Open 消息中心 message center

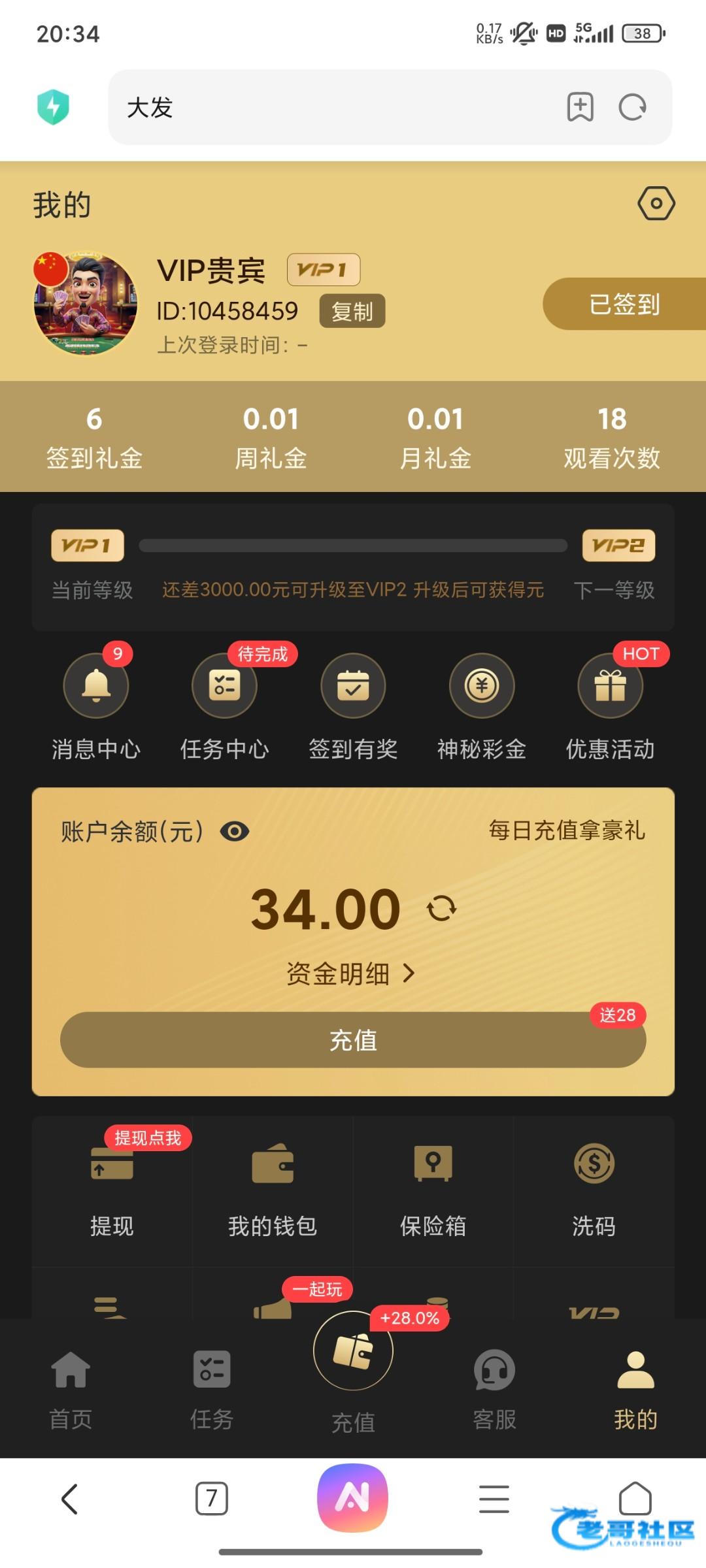point(96,686)
